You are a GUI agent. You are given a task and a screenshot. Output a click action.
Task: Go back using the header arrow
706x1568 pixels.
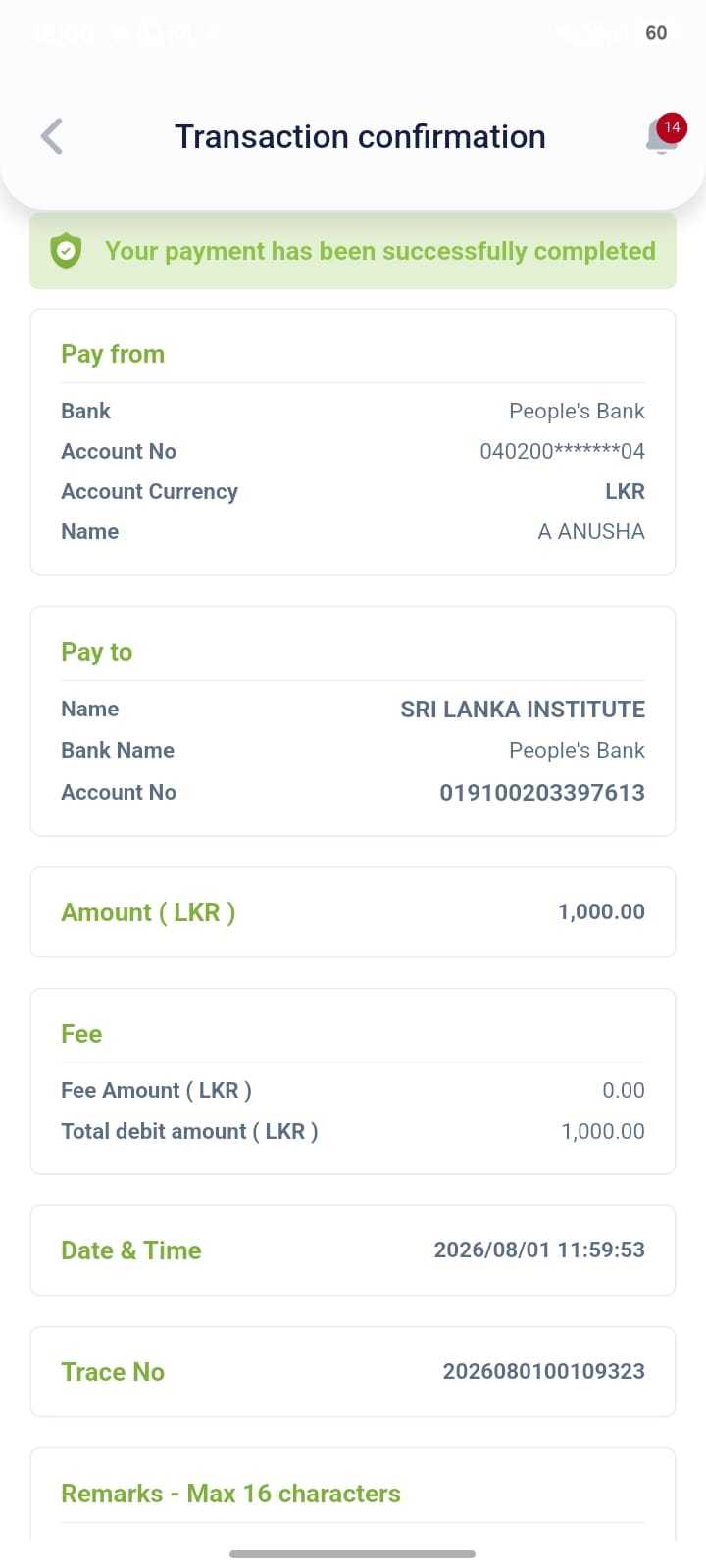(52, 136)
